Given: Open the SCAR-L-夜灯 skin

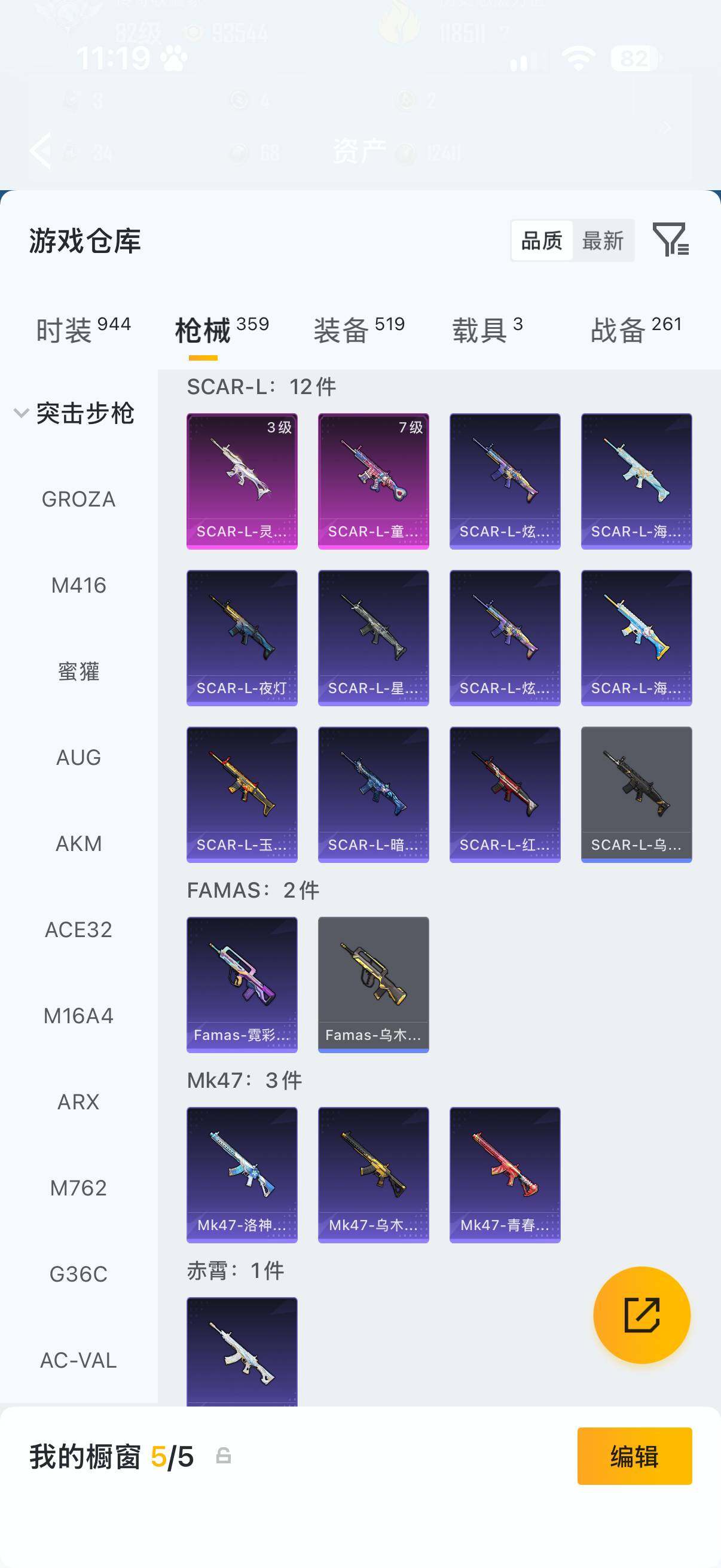Looking at the screenshot, I should pos(242,638).
